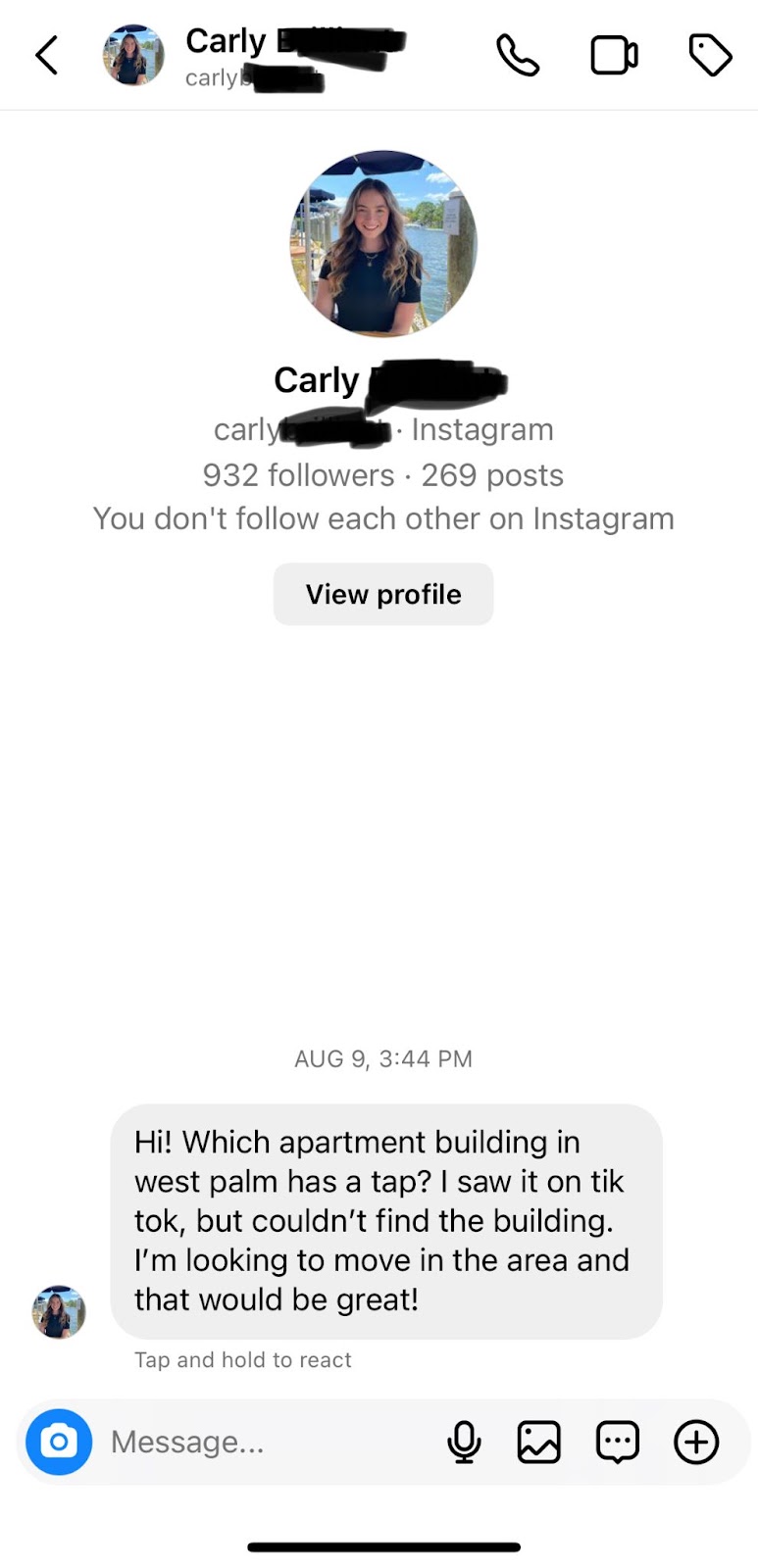This screenshot has height=1568, width=758.
Task: Start a video call with Carly
Action: coord(614,55)
